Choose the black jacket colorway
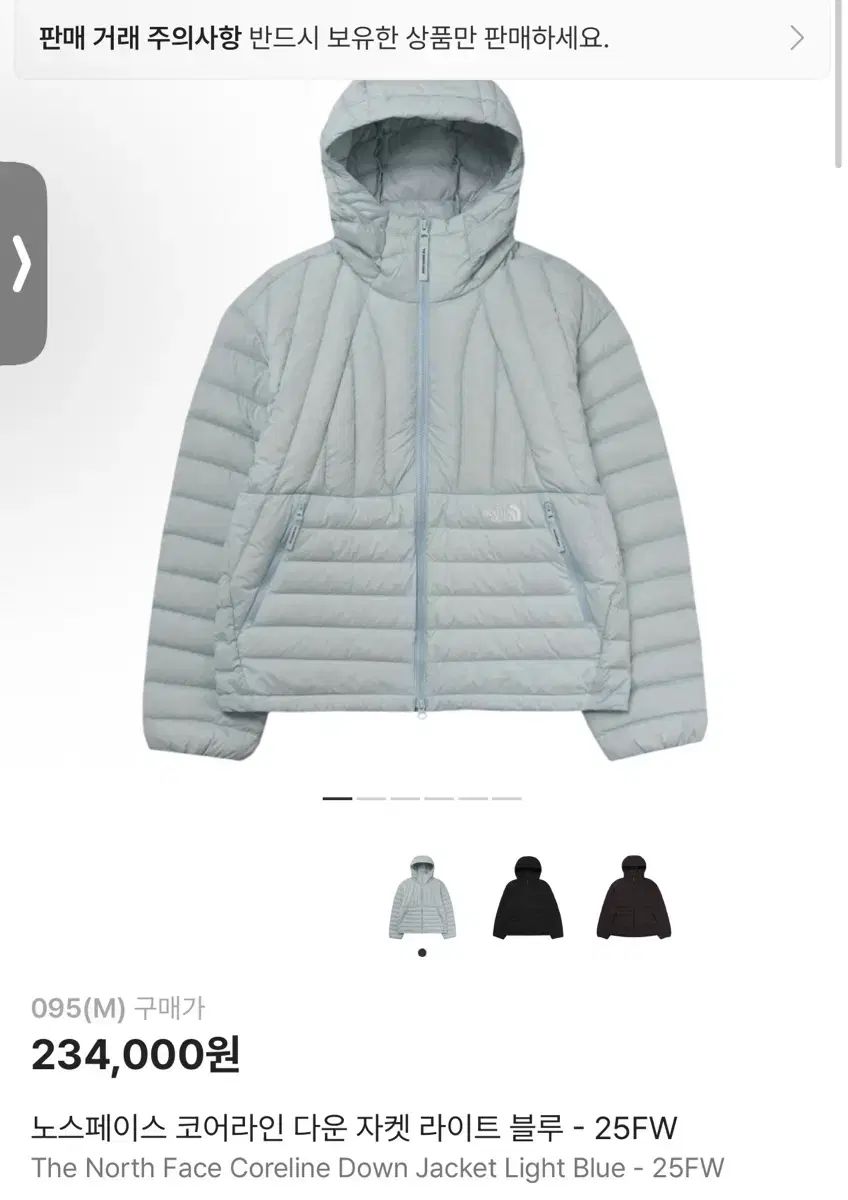 pos(528,897)
